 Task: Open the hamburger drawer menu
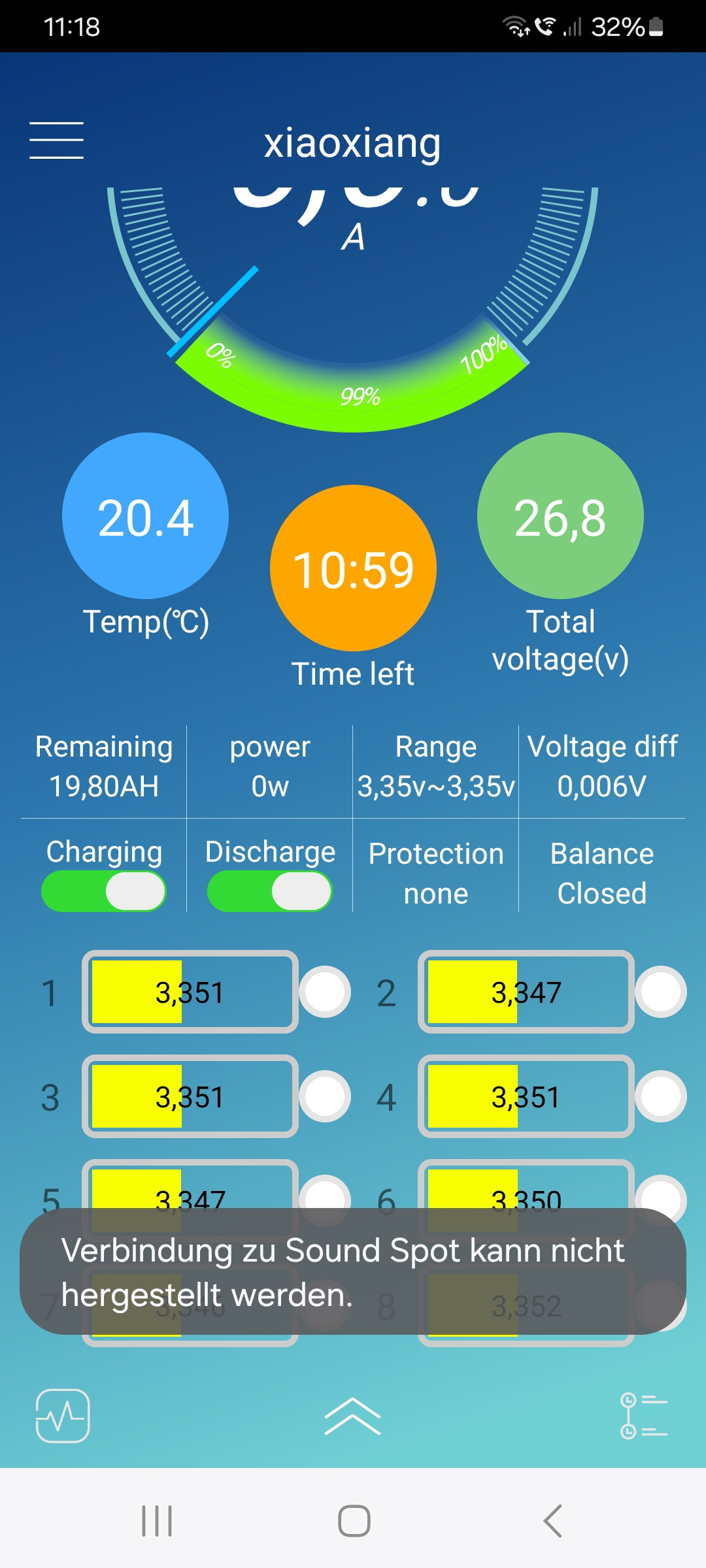pos(56,140)
